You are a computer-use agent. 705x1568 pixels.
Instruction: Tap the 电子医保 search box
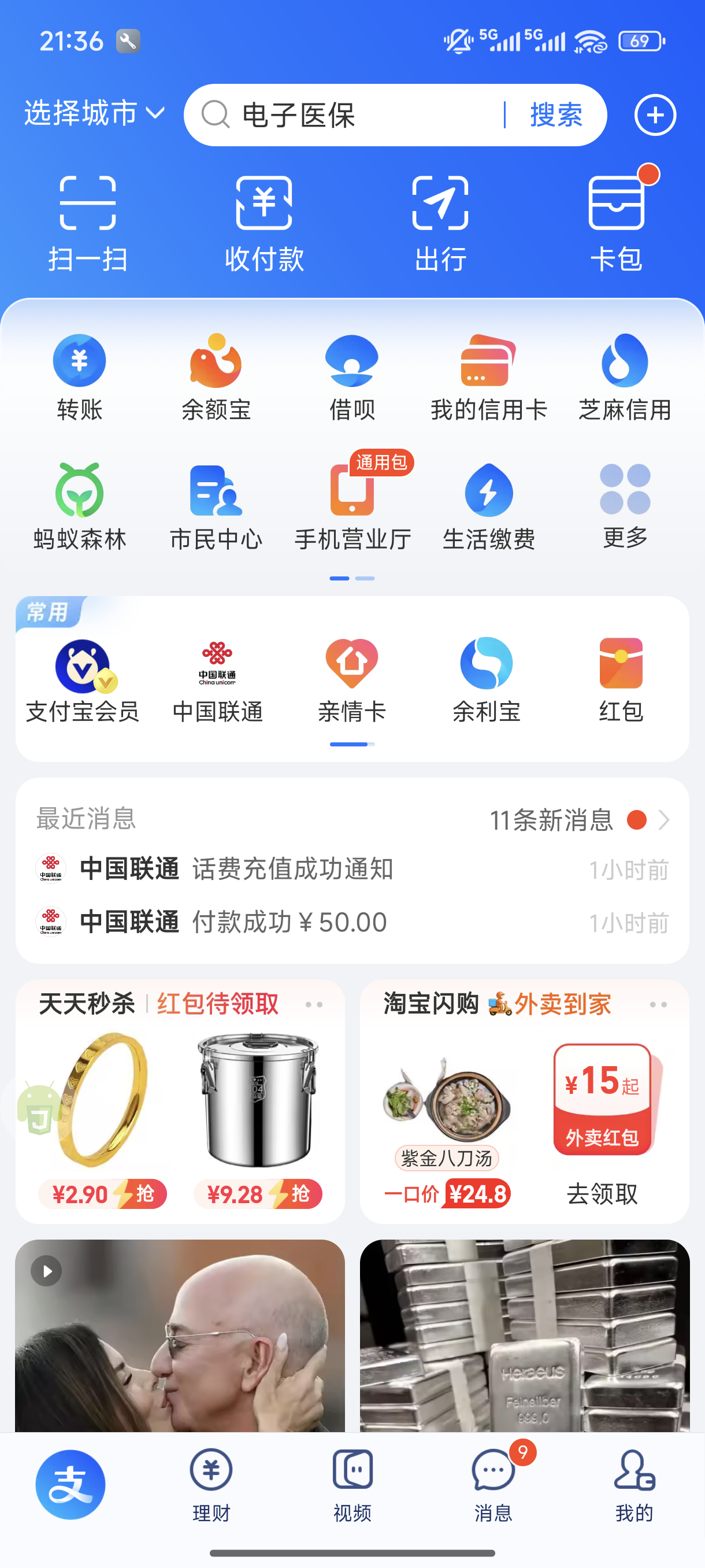[x=353, y=115]
